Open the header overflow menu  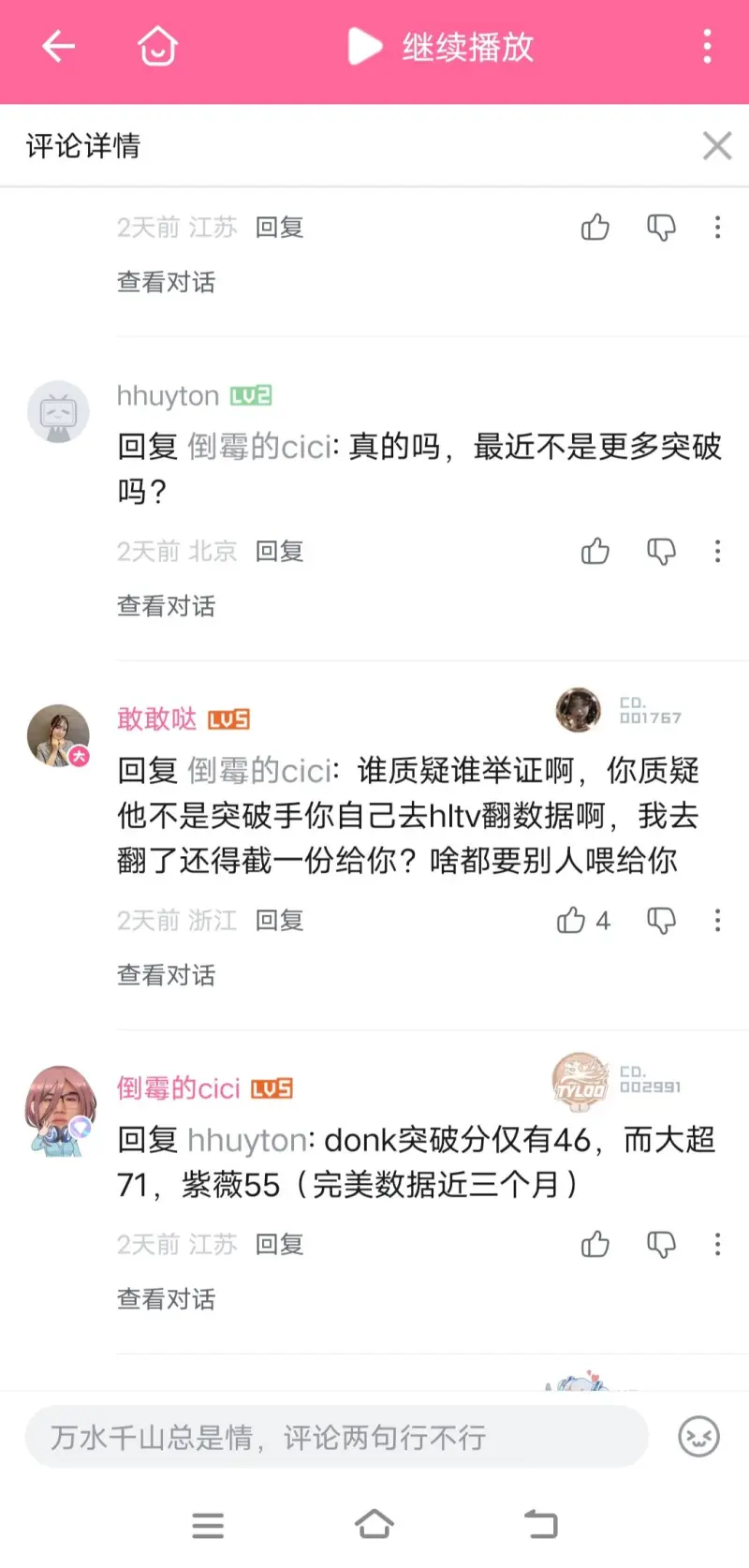707,46
